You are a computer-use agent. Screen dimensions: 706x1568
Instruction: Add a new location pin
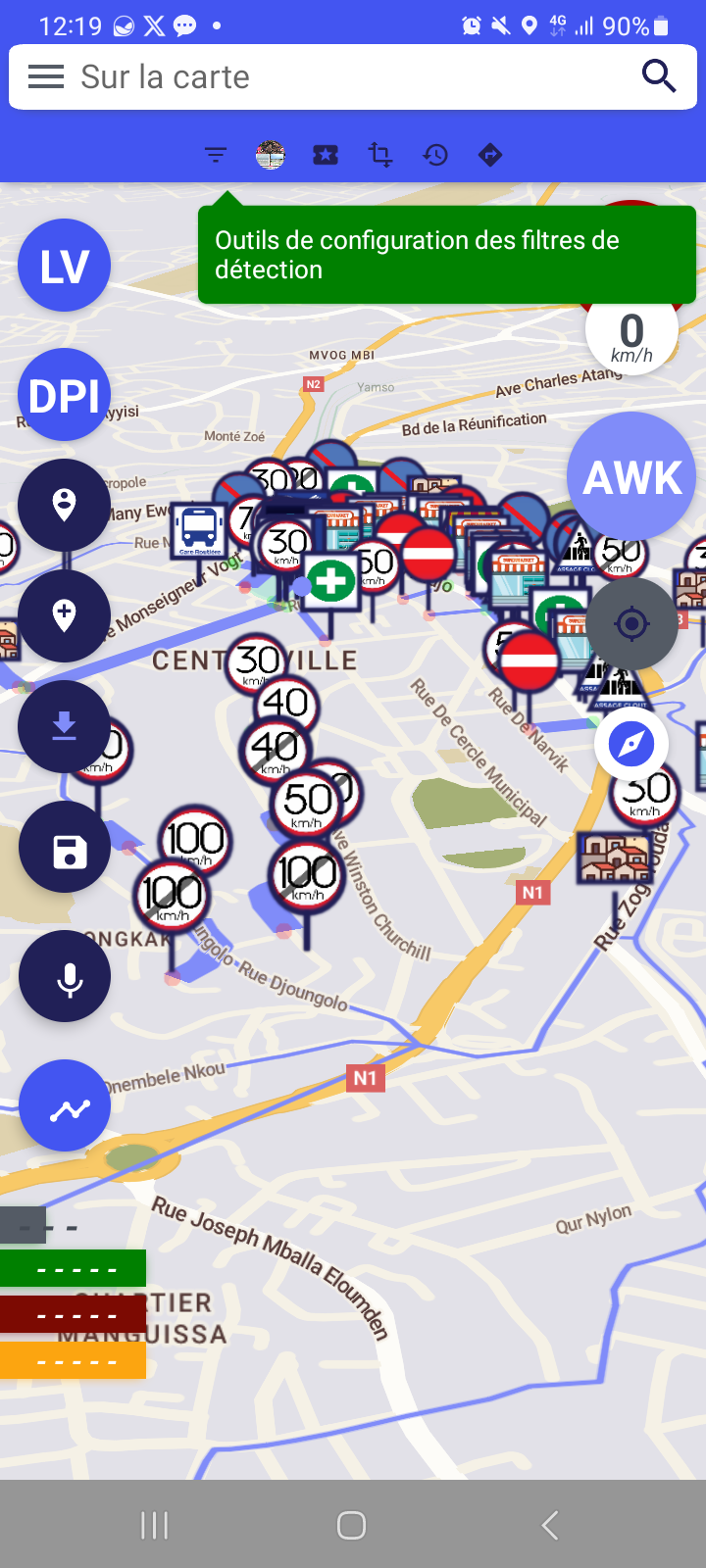pyautogui.click(x=65, y=615)
